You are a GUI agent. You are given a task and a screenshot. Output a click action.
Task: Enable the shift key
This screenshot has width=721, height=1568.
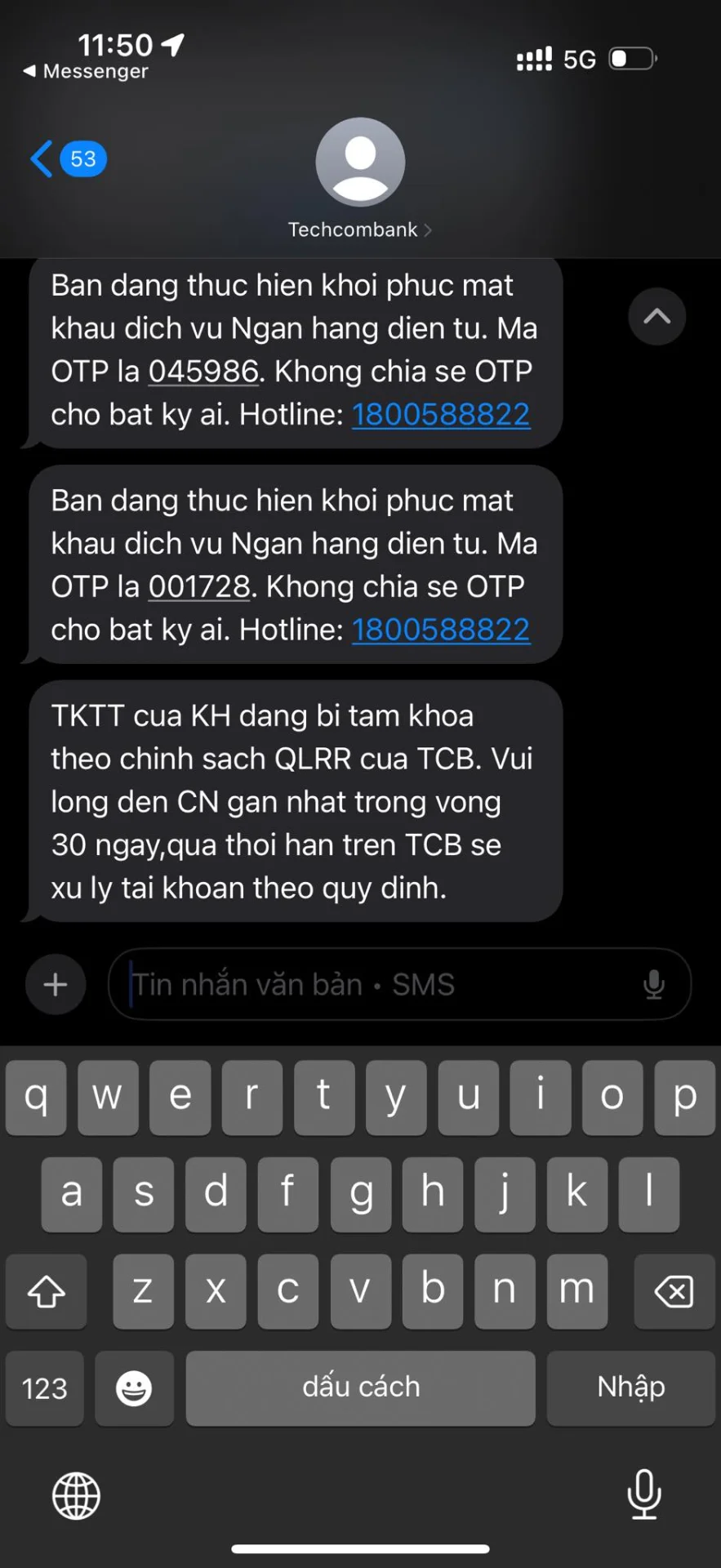coord(47,1291)
